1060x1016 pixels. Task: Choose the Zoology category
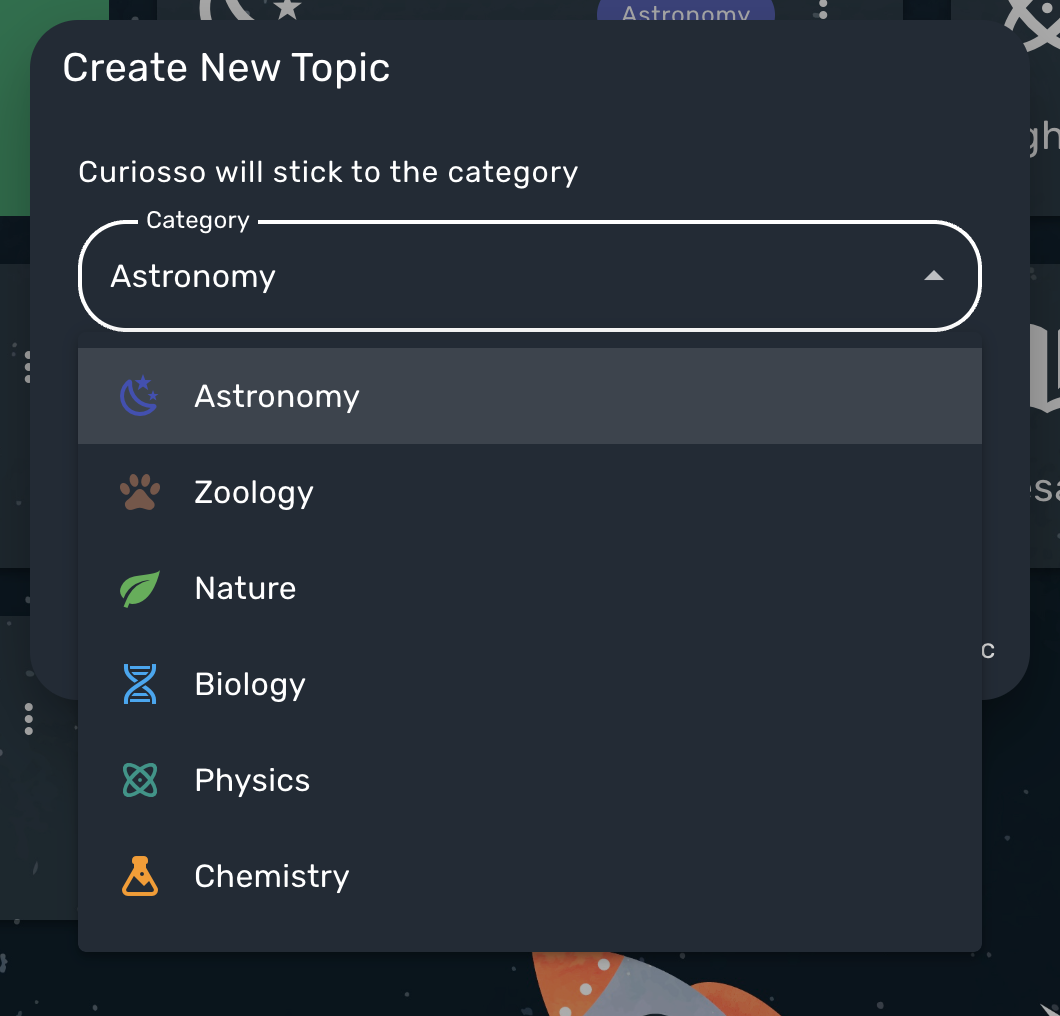[x=529, y=492]
